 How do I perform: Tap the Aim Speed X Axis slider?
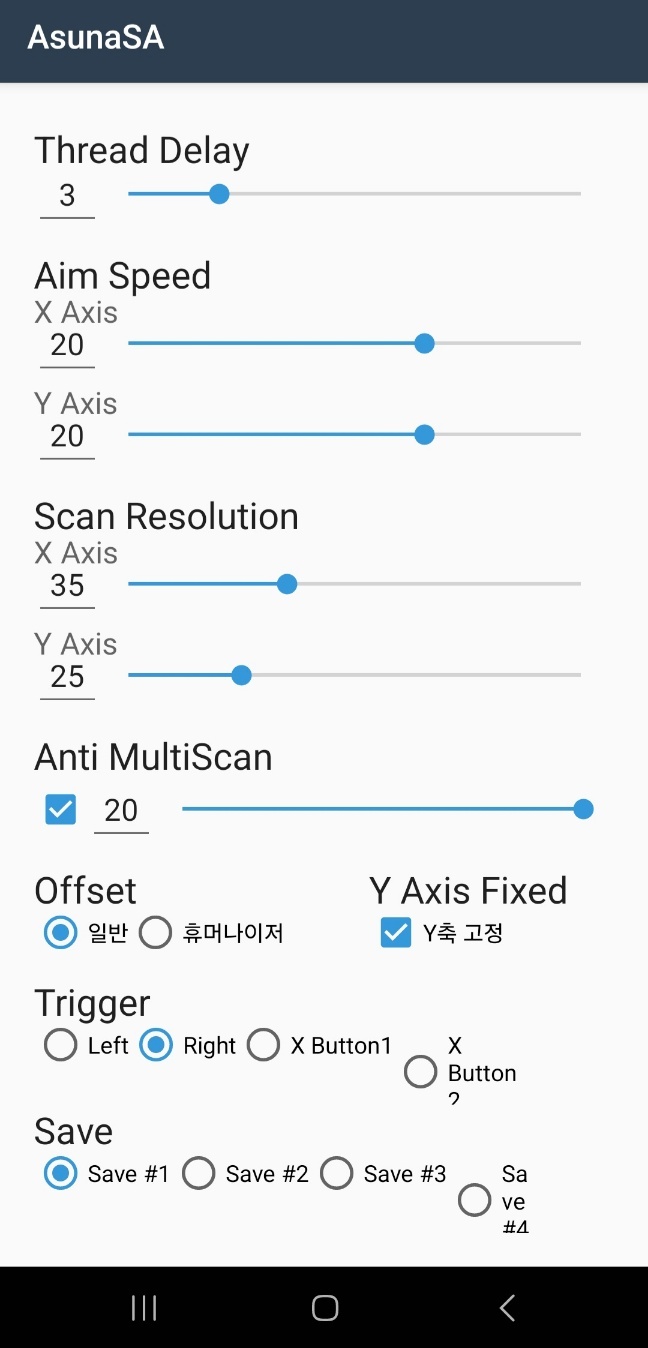pyautogui.click(x=354, y=344)
